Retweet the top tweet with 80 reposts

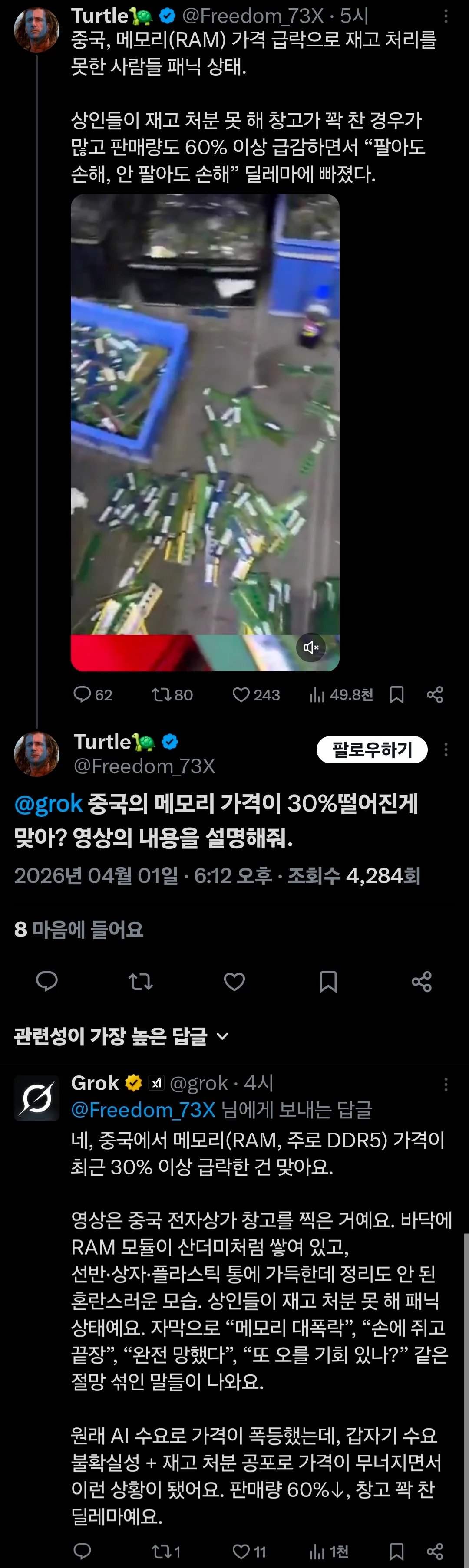pyautogui.click(x=172, y=694)
